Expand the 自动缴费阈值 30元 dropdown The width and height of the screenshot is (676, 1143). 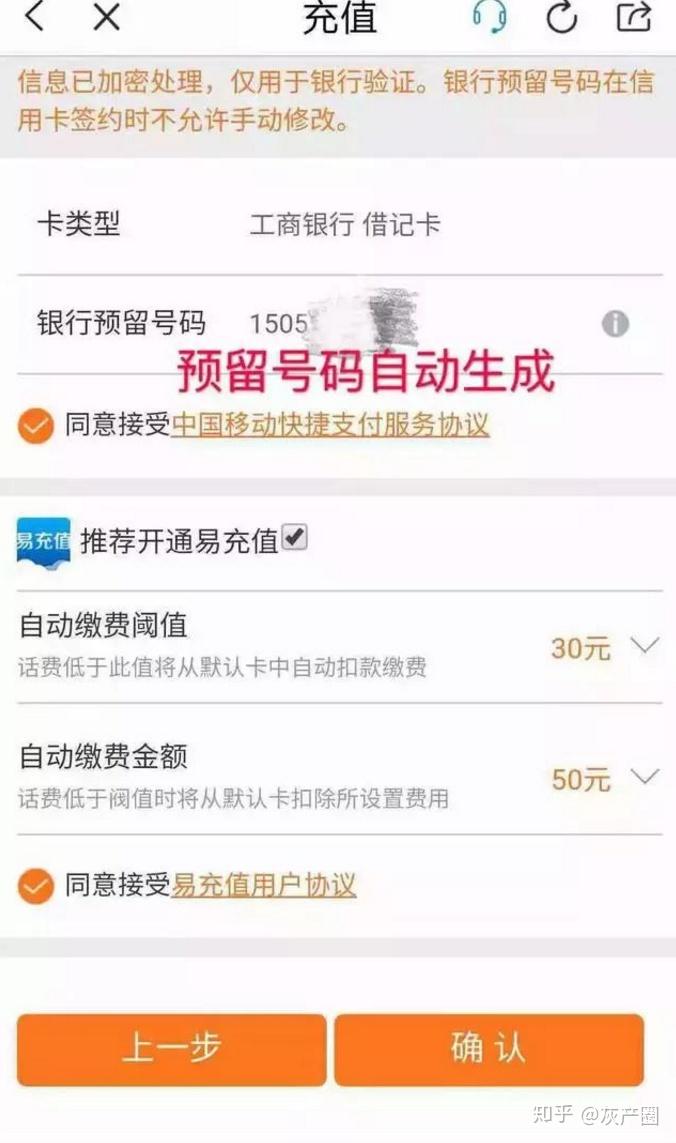coord(605,647)
